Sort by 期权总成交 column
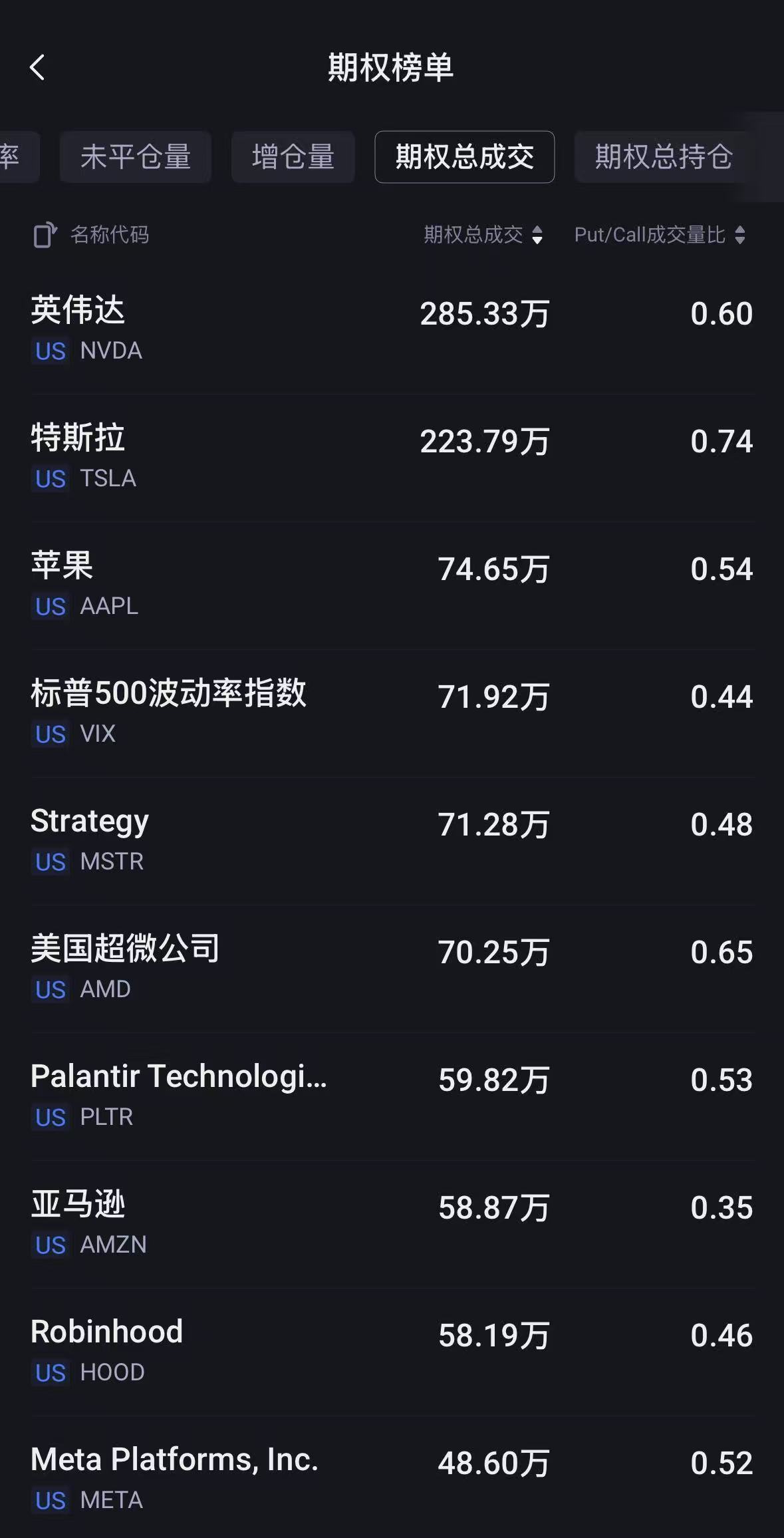Screen dimensions: 784x1538 (x=483, y=235)
